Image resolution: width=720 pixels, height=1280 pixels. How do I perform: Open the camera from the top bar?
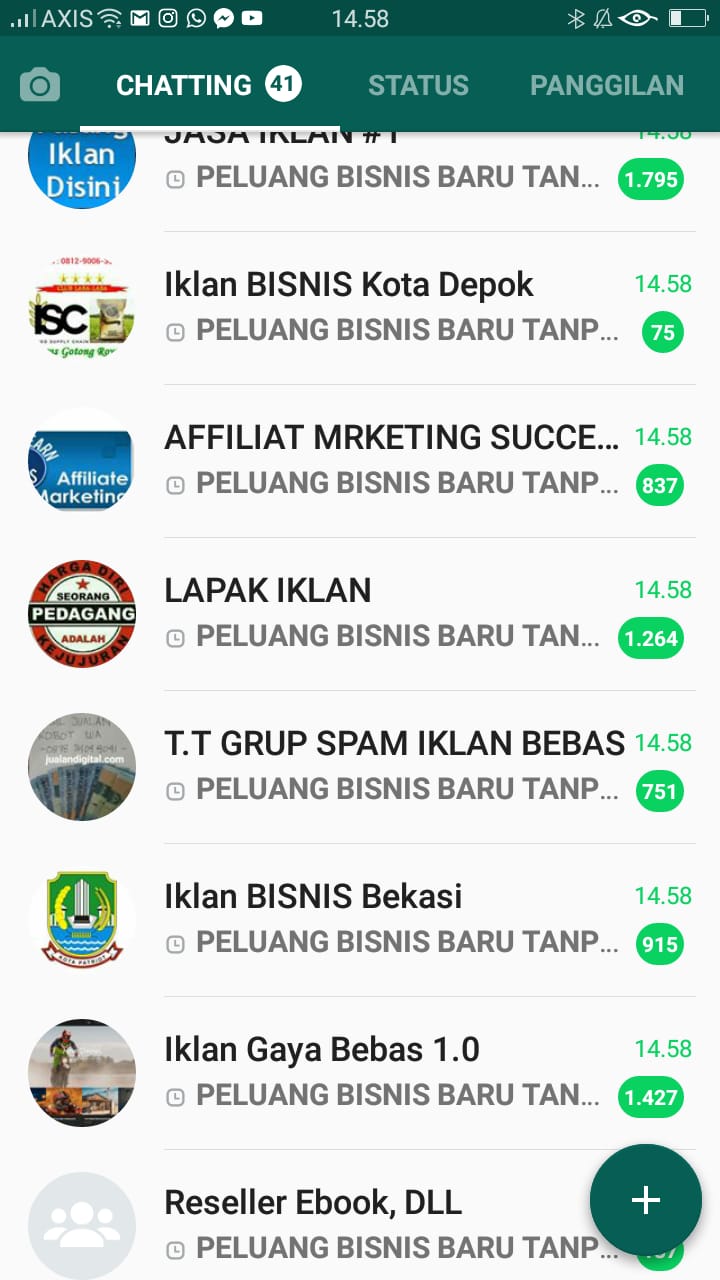40,86
